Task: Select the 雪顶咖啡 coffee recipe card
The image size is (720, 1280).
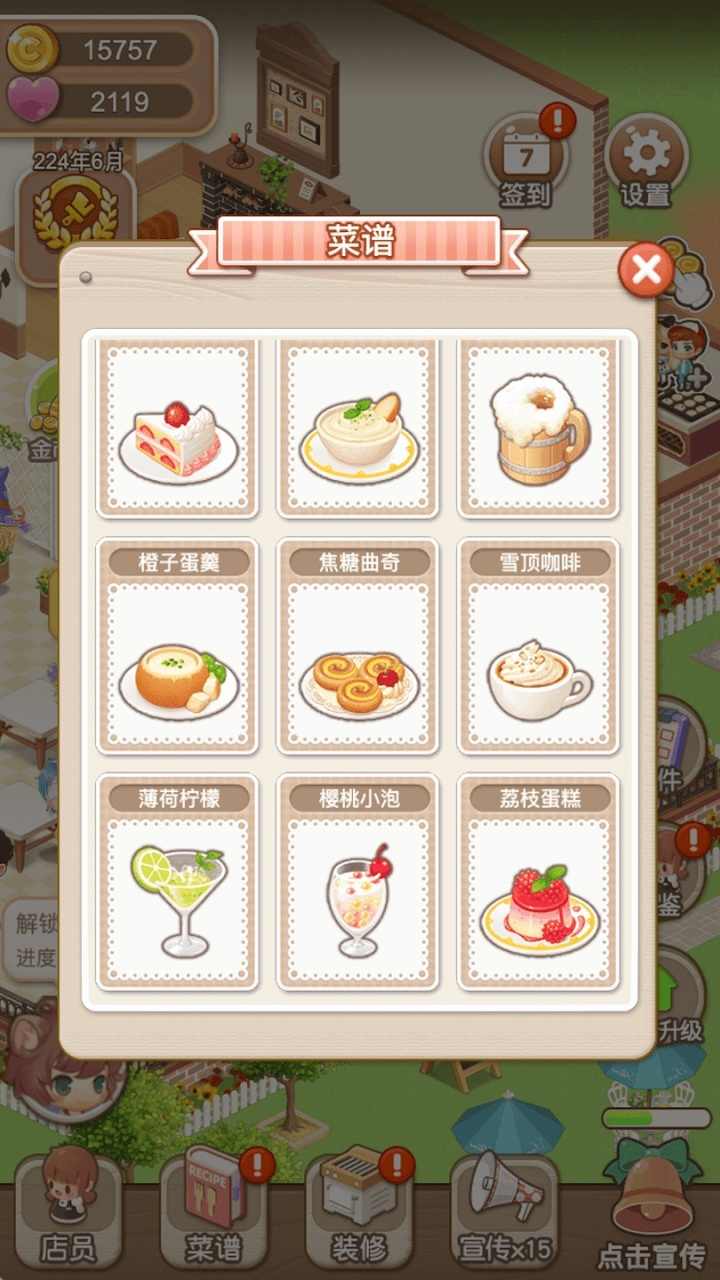Action: (537, 650)
